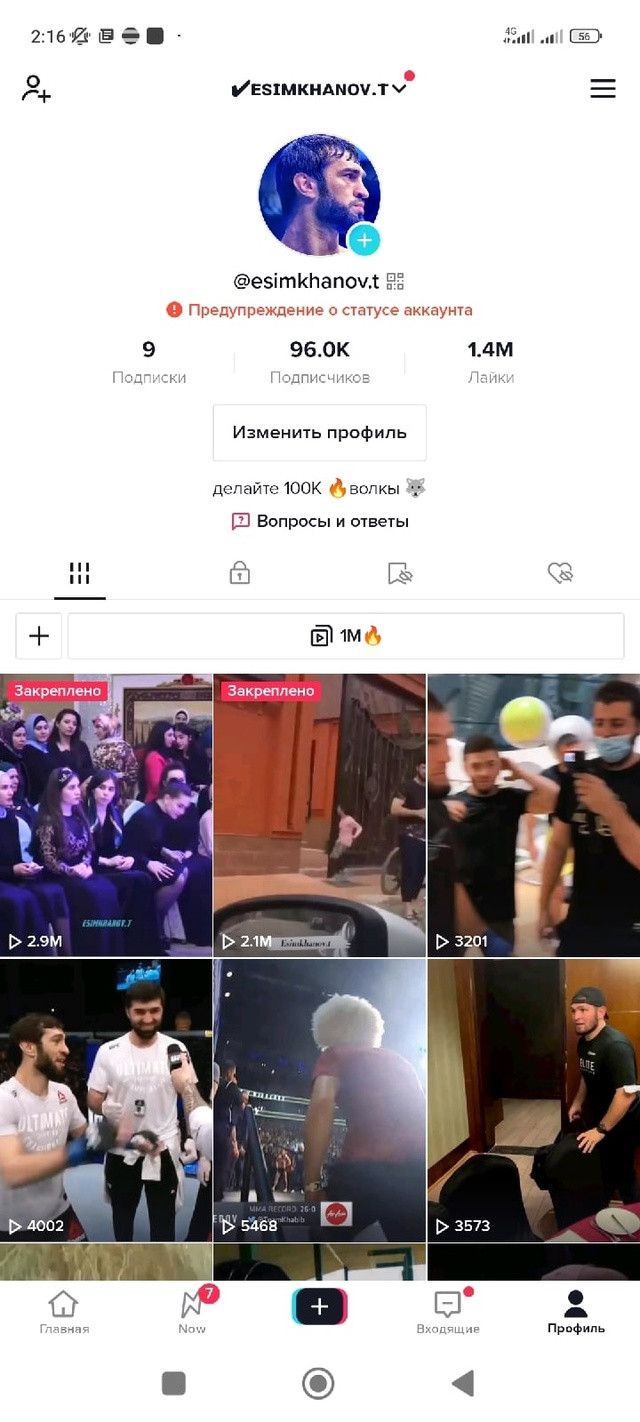Viewport: 640px width, 1422px height.
Task: Open the Now tab
Action: point(192,1312)
